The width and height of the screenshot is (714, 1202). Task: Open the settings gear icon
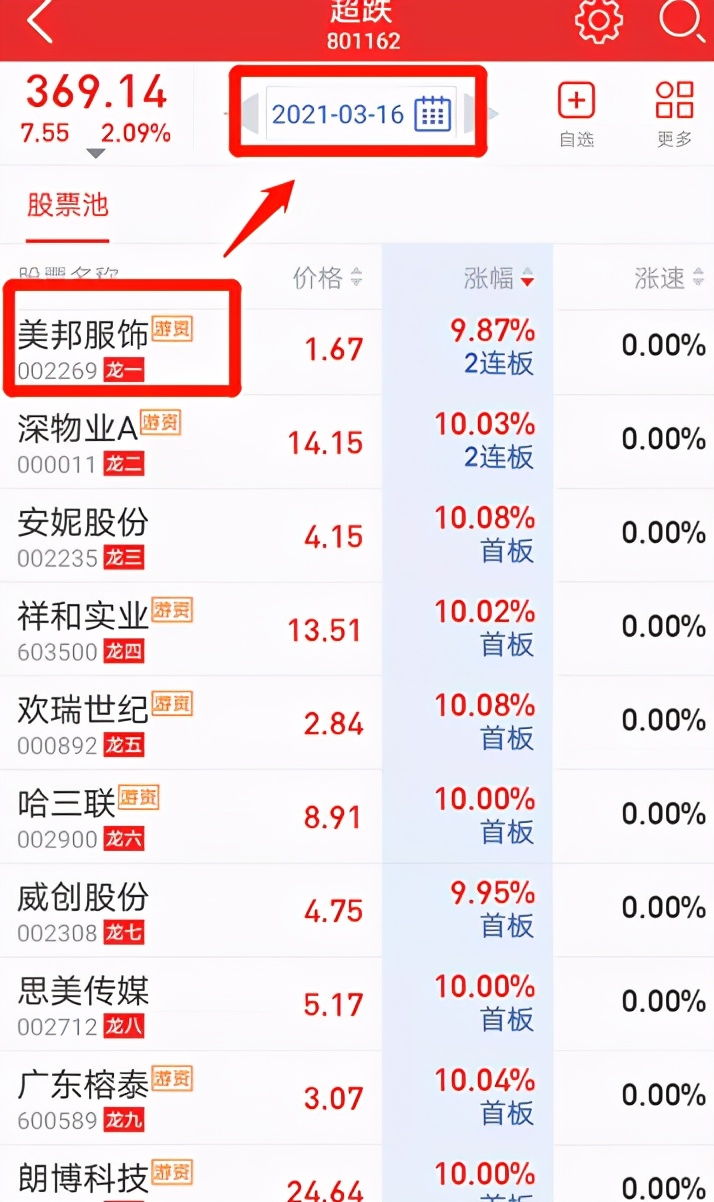(x=598, y=20)
